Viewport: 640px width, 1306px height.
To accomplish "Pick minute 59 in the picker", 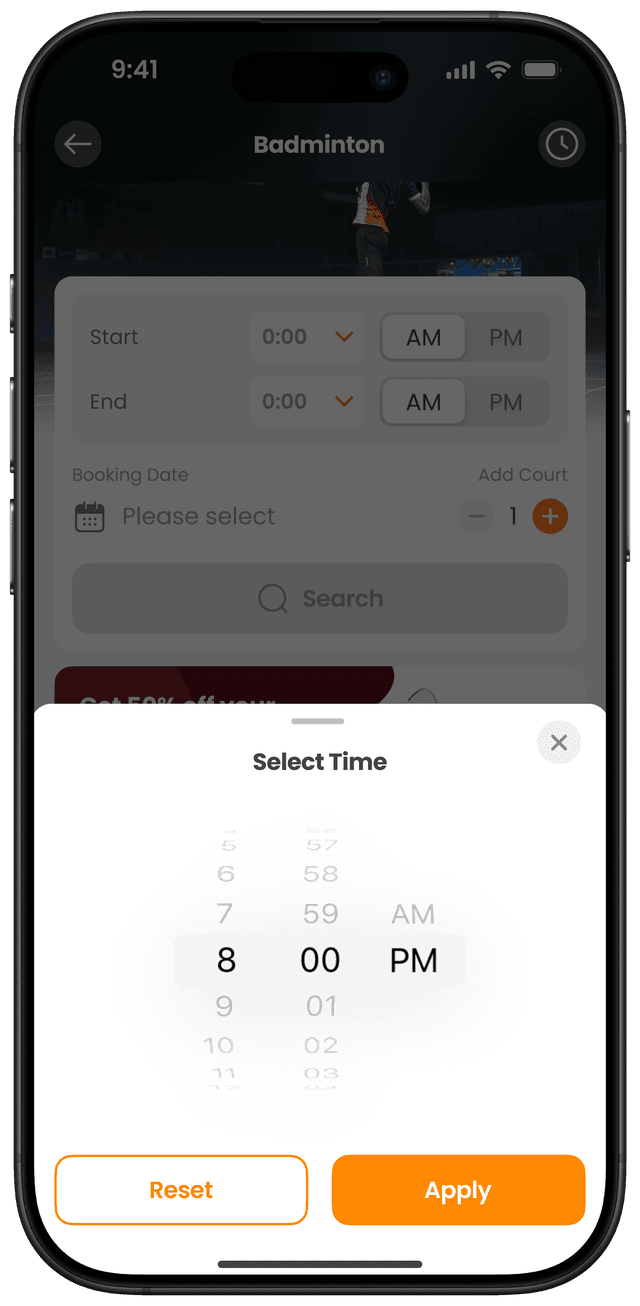I will (x=321, y=913).
